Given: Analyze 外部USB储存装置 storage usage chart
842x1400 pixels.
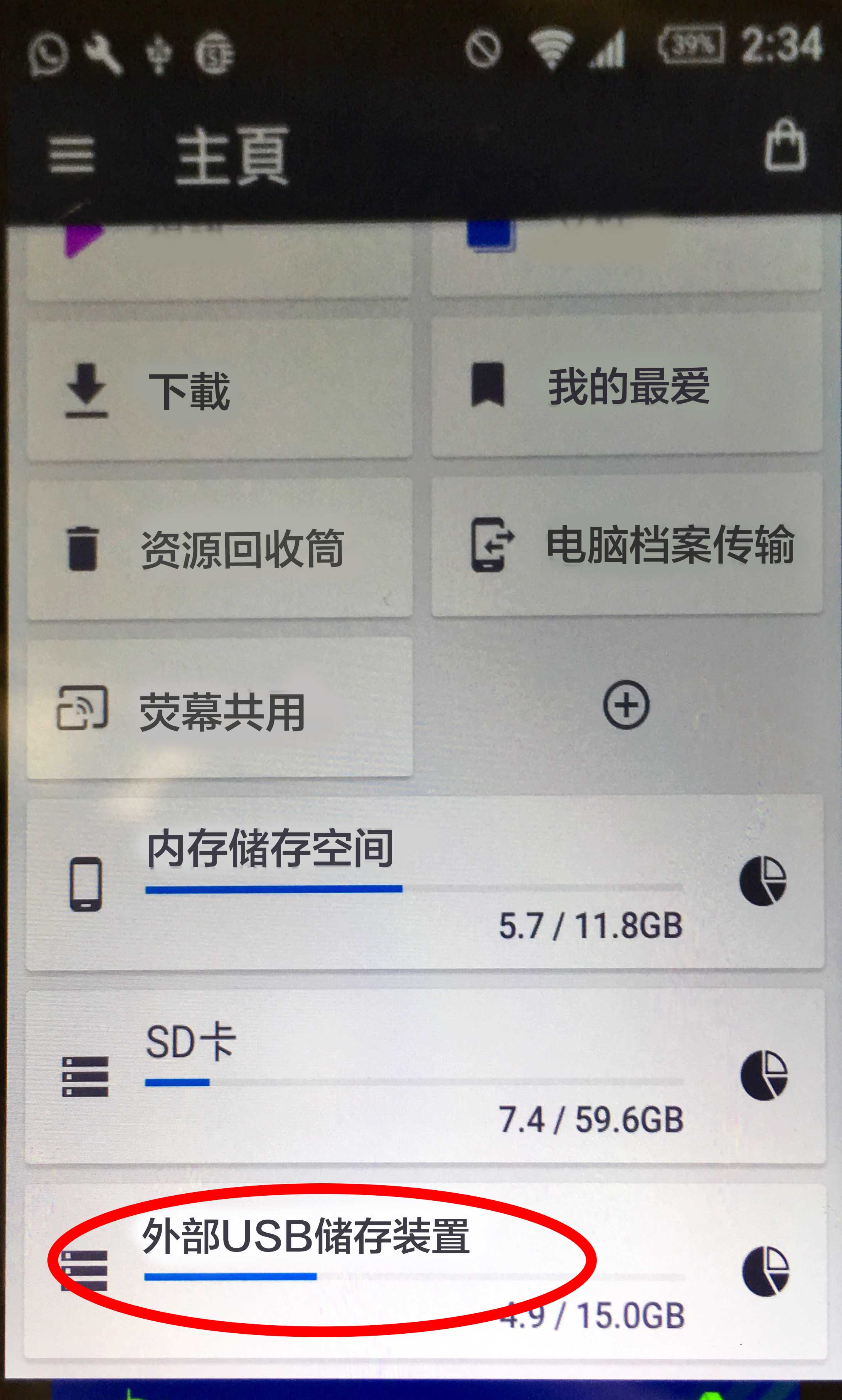Looking at the screenshot, I should click(765, 1271).
